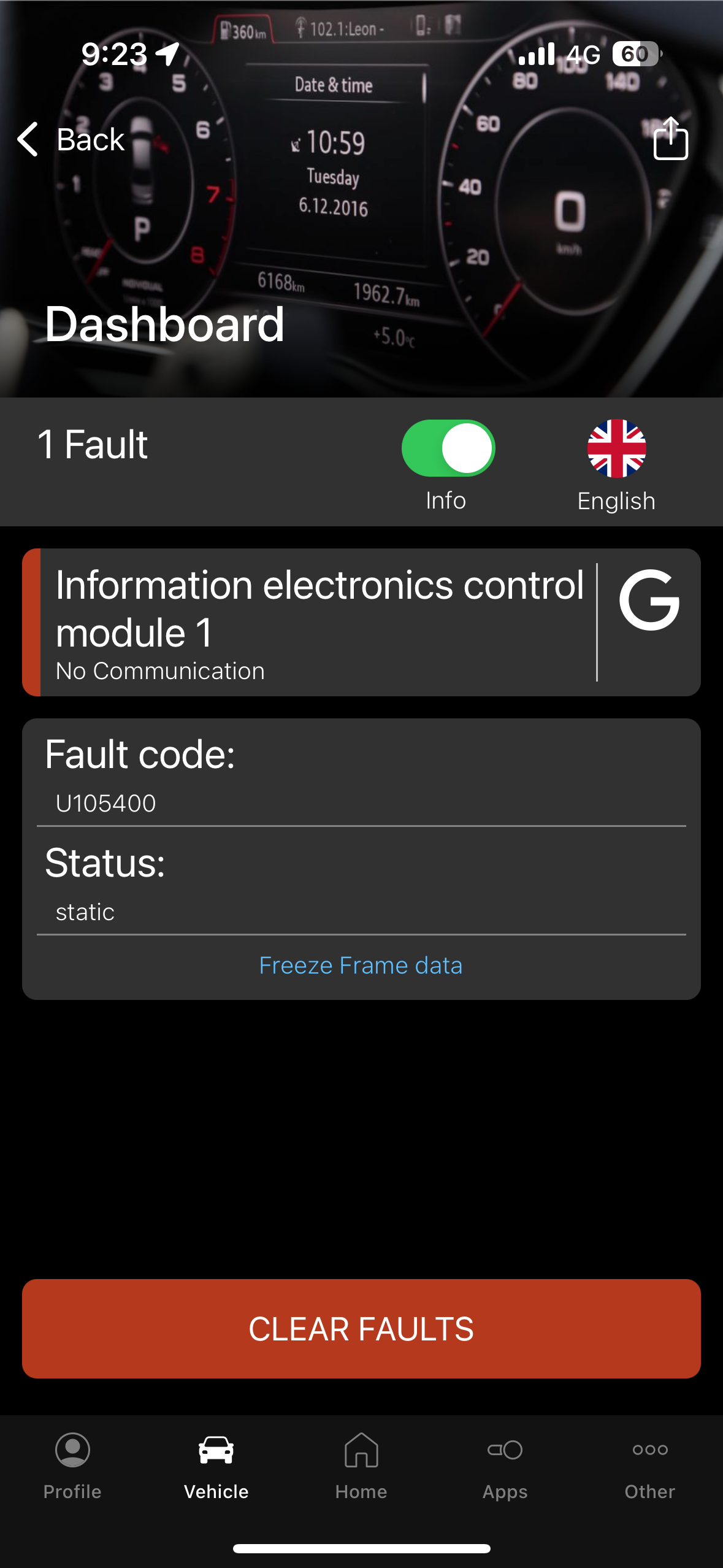Search the fault on Google

649,601
